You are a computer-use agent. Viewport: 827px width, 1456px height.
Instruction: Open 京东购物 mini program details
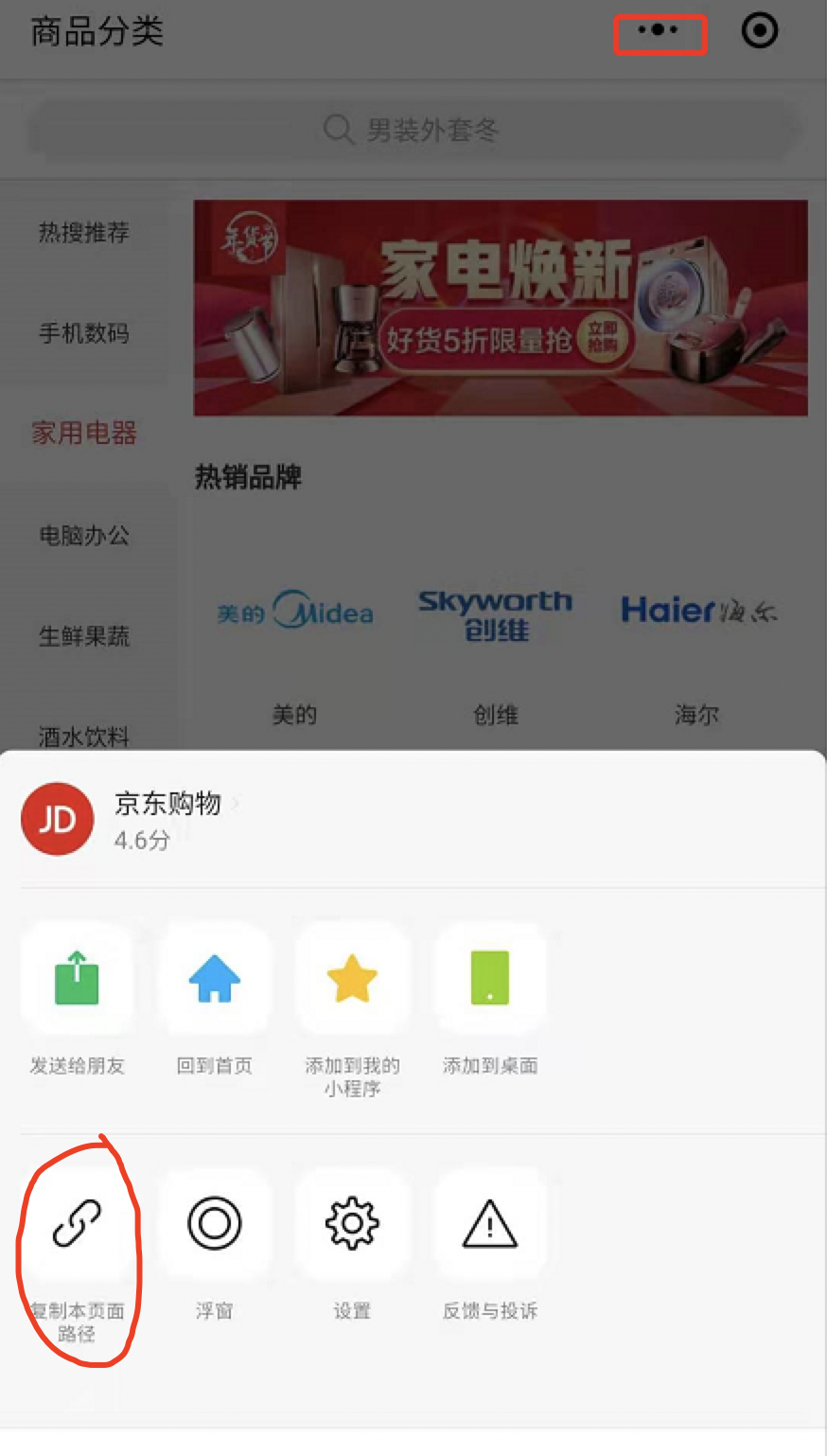[168, 805]
